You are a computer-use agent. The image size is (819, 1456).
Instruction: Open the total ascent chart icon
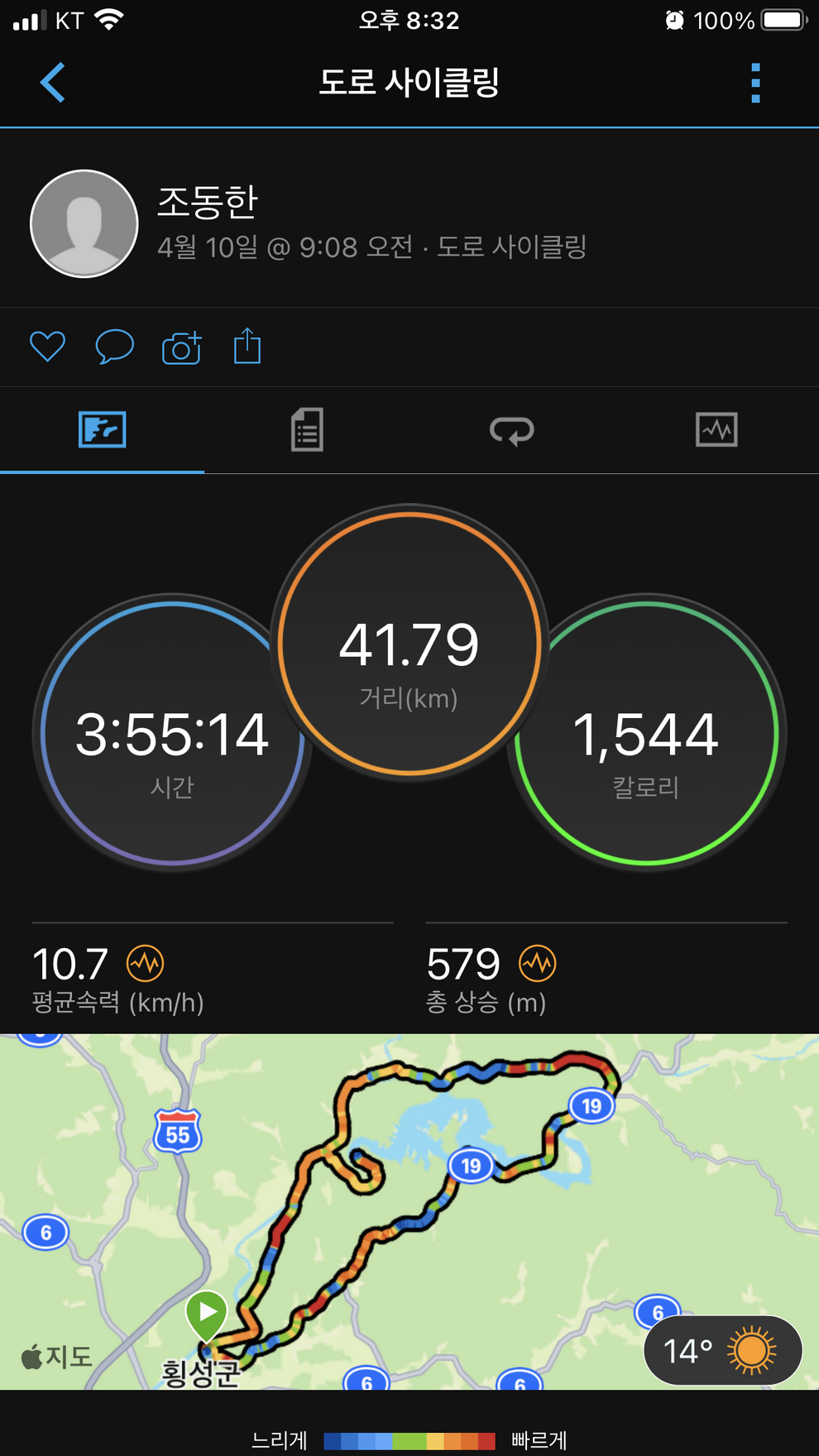tap(537, 963)
